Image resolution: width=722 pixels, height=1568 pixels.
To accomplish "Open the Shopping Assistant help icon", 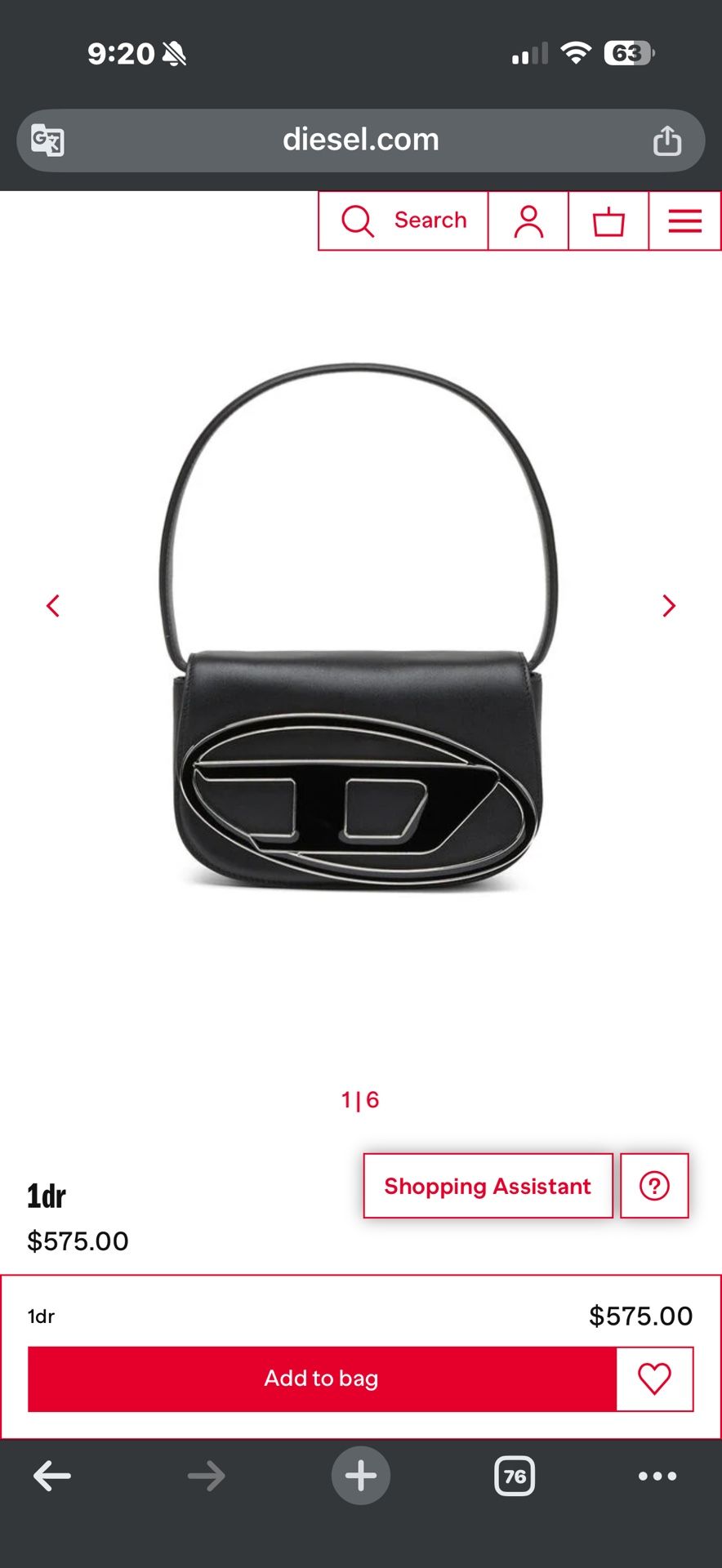I will tap(654, 1186).
